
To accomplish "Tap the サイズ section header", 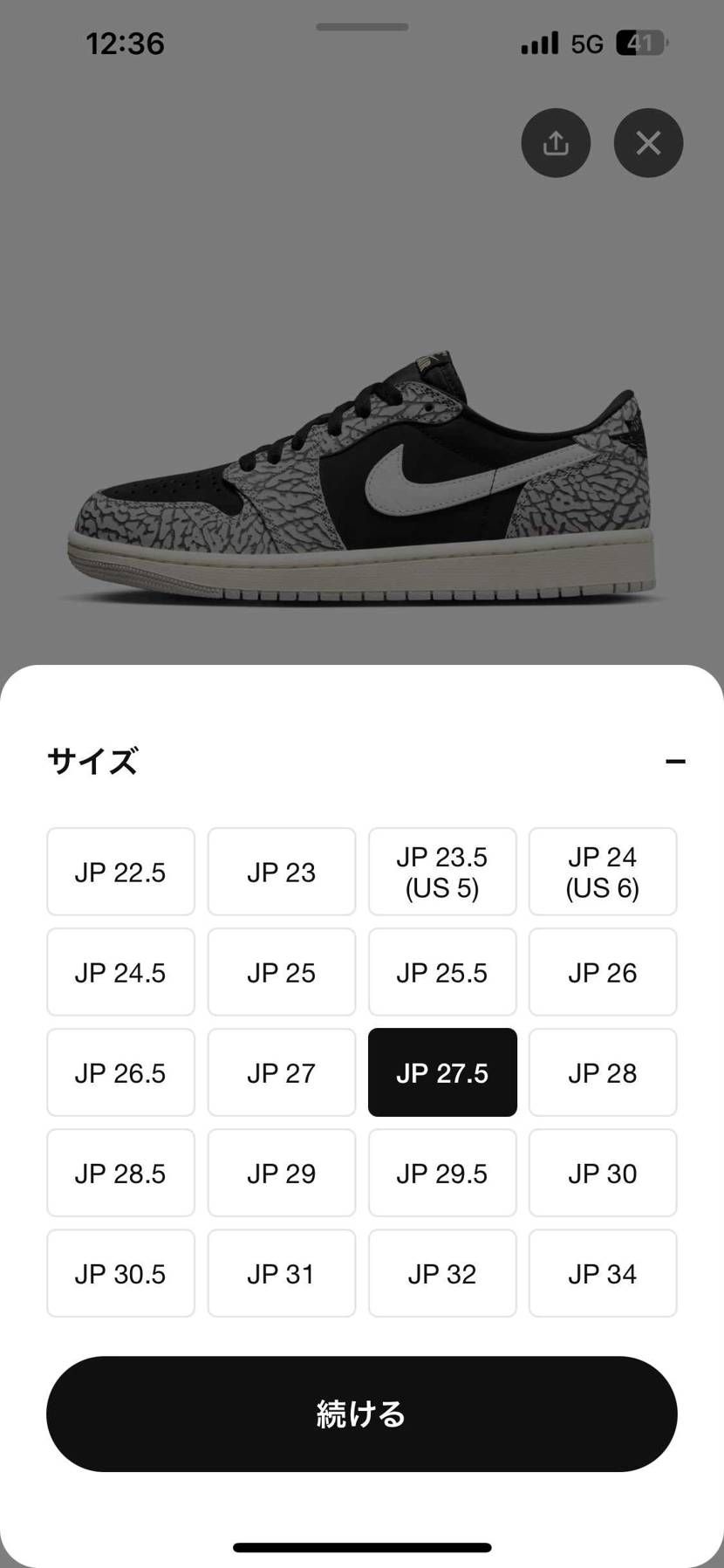I will tap(91, 761).
